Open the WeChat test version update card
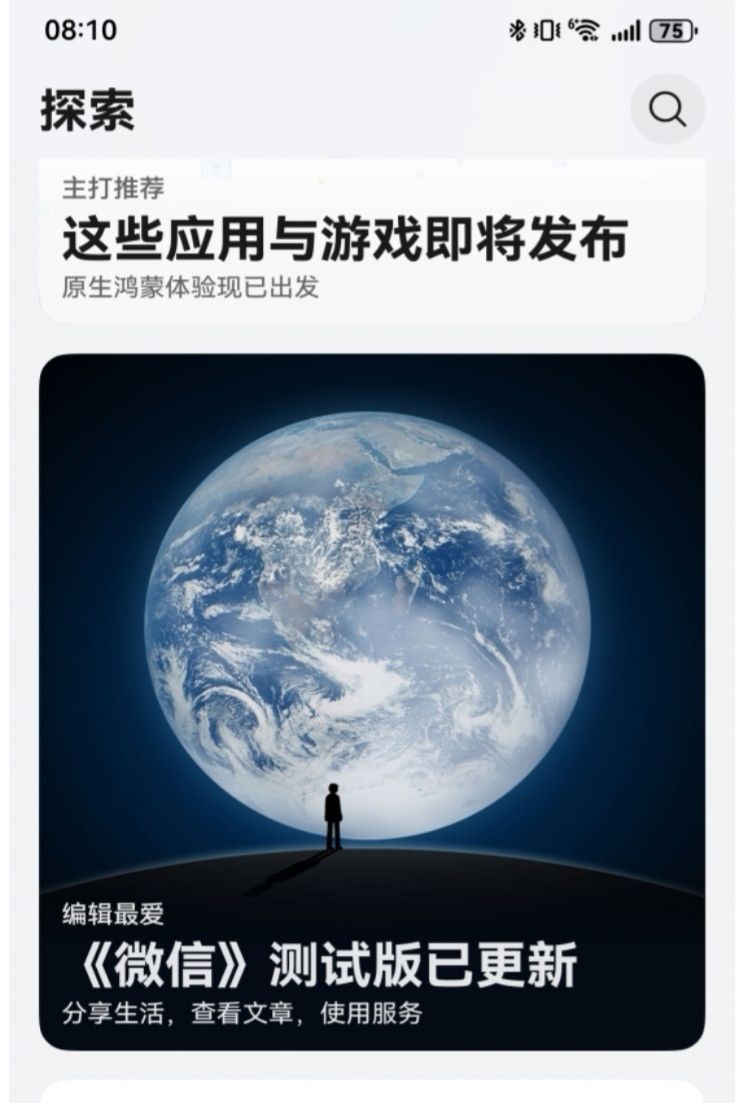The image size is (746, 1103). pos(371,700)
